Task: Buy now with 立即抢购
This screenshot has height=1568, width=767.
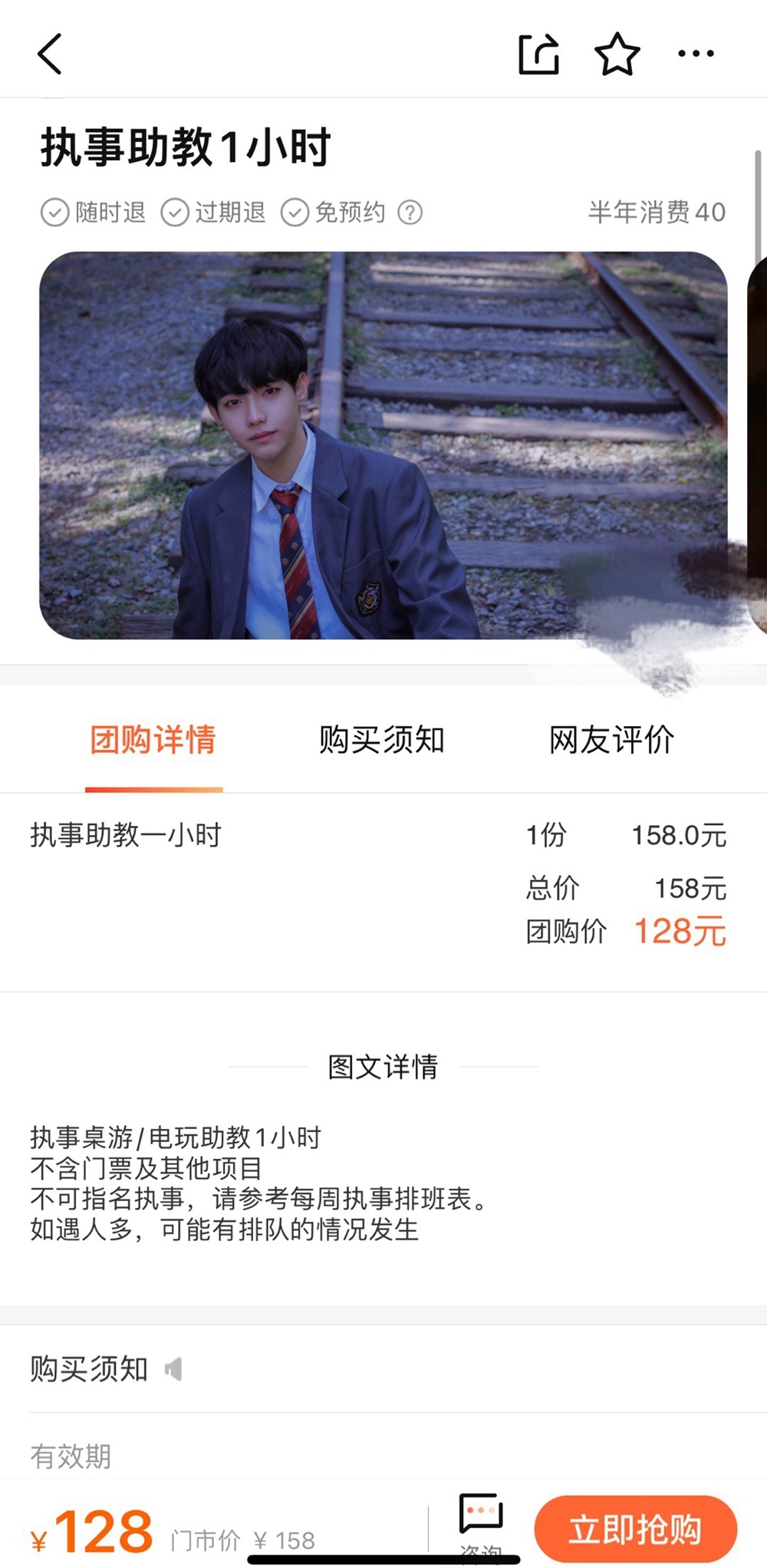Action: tap(635, 1529)
